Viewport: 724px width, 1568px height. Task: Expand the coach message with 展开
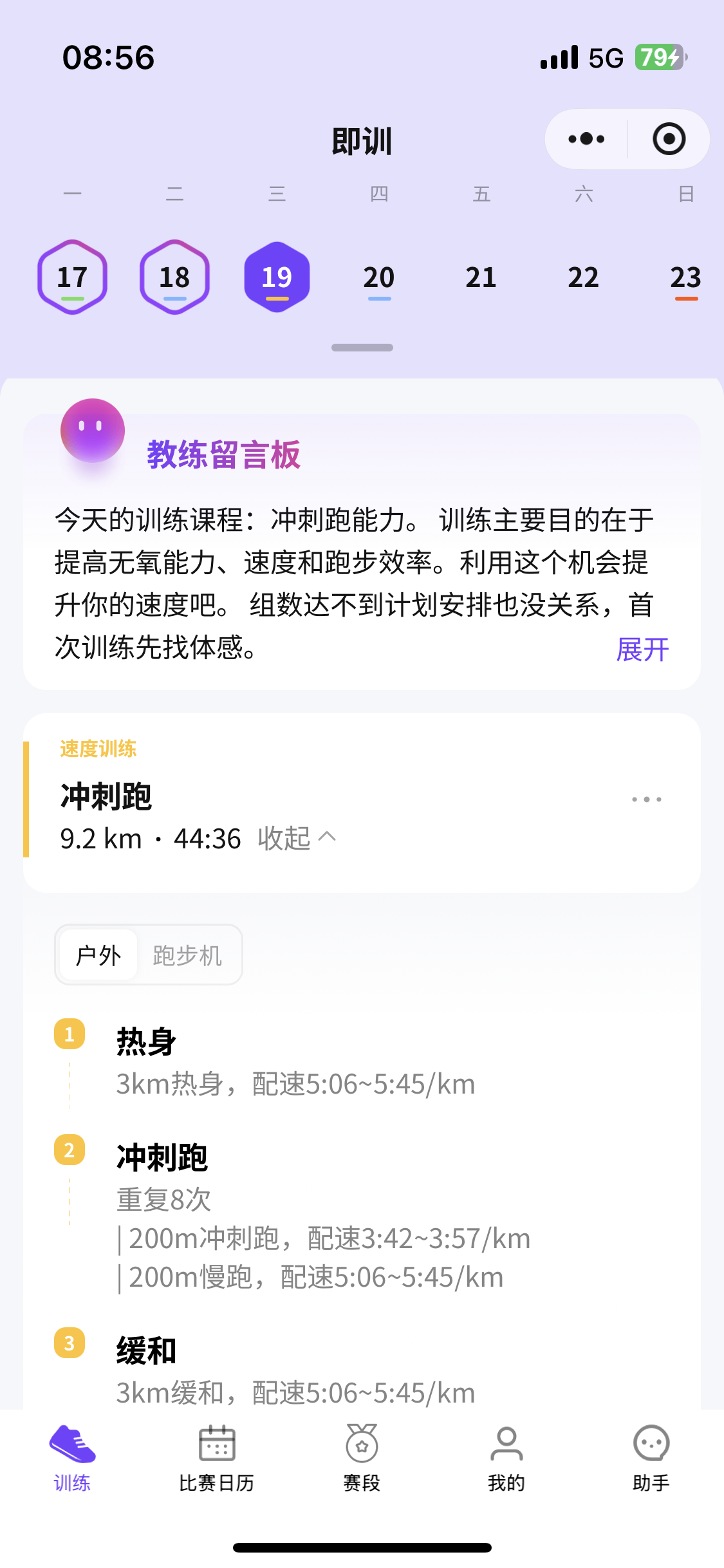(642, 649)
